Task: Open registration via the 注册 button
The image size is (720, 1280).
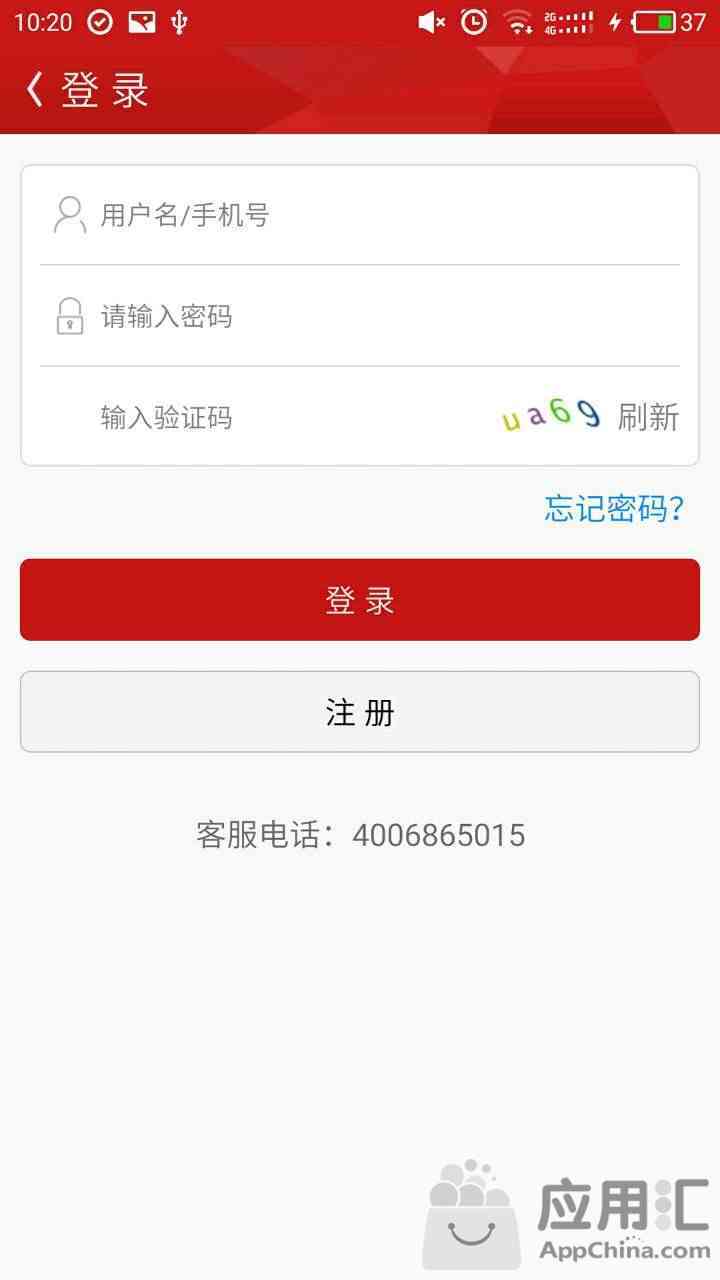Action: point(360,712)
